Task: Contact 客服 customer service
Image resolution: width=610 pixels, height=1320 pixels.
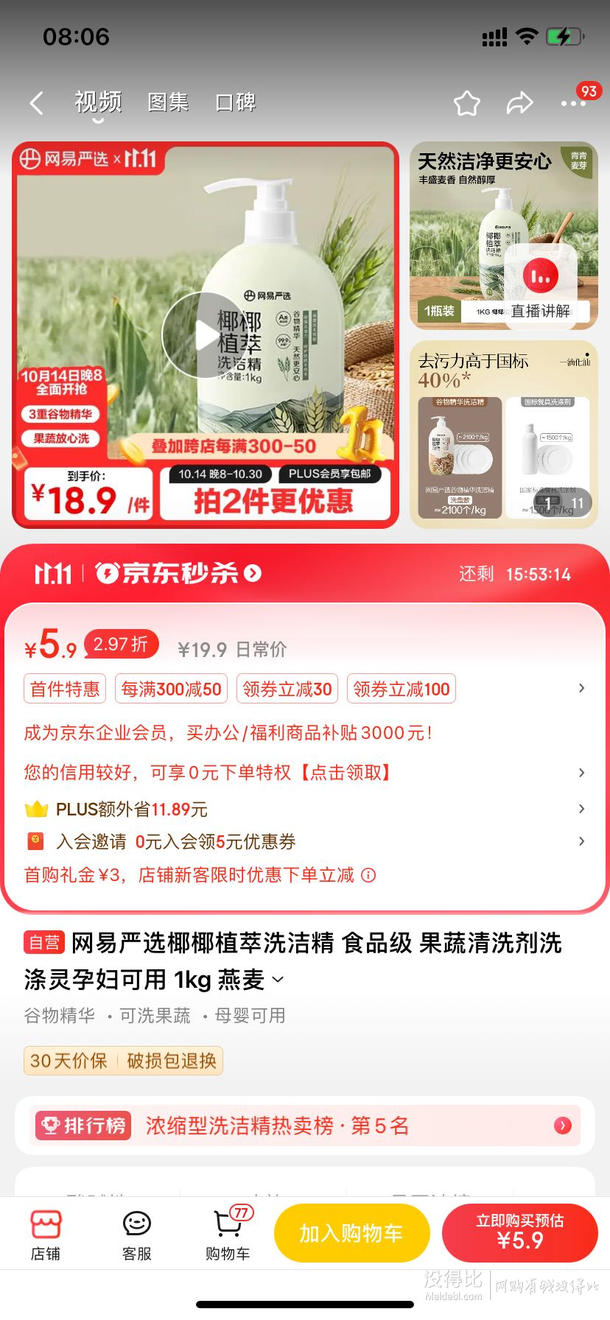Action: (x=137, y=1234)
